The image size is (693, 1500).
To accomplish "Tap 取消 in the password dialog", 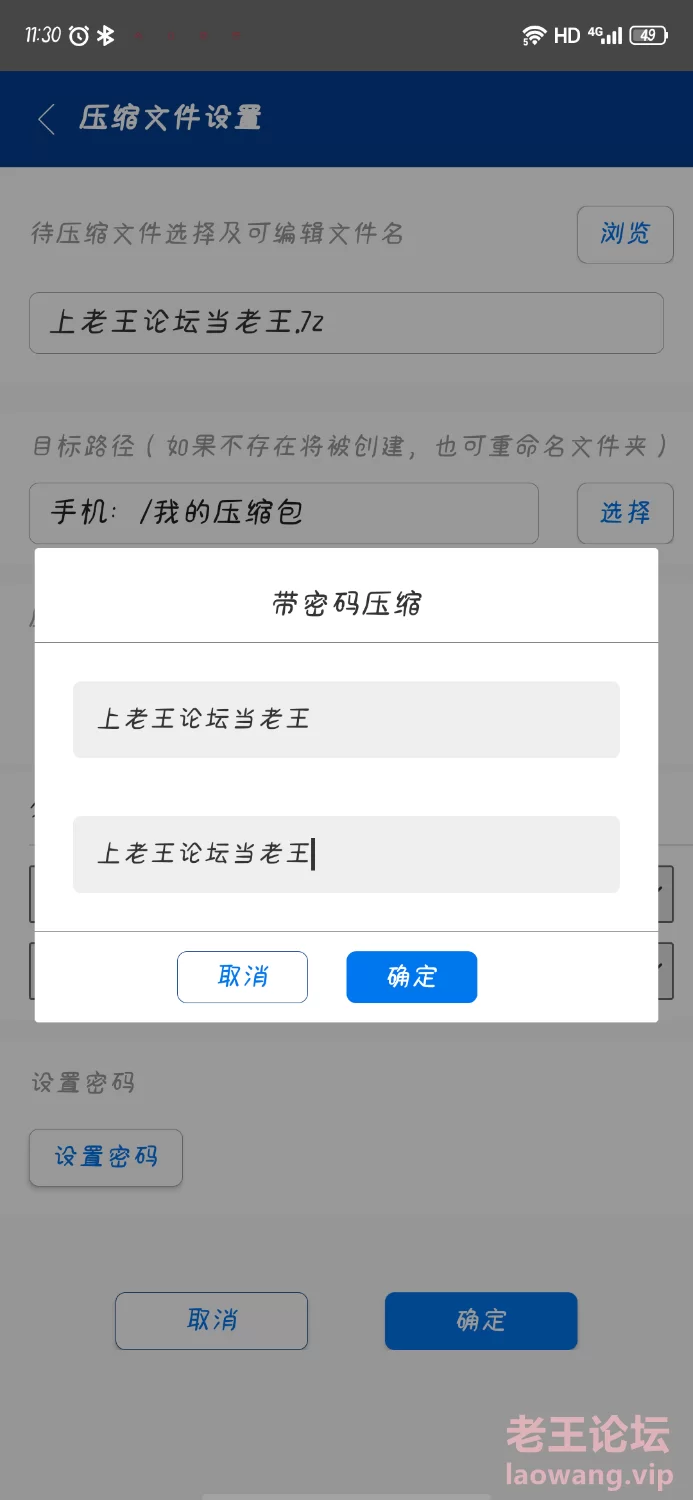I will (242, 977).
